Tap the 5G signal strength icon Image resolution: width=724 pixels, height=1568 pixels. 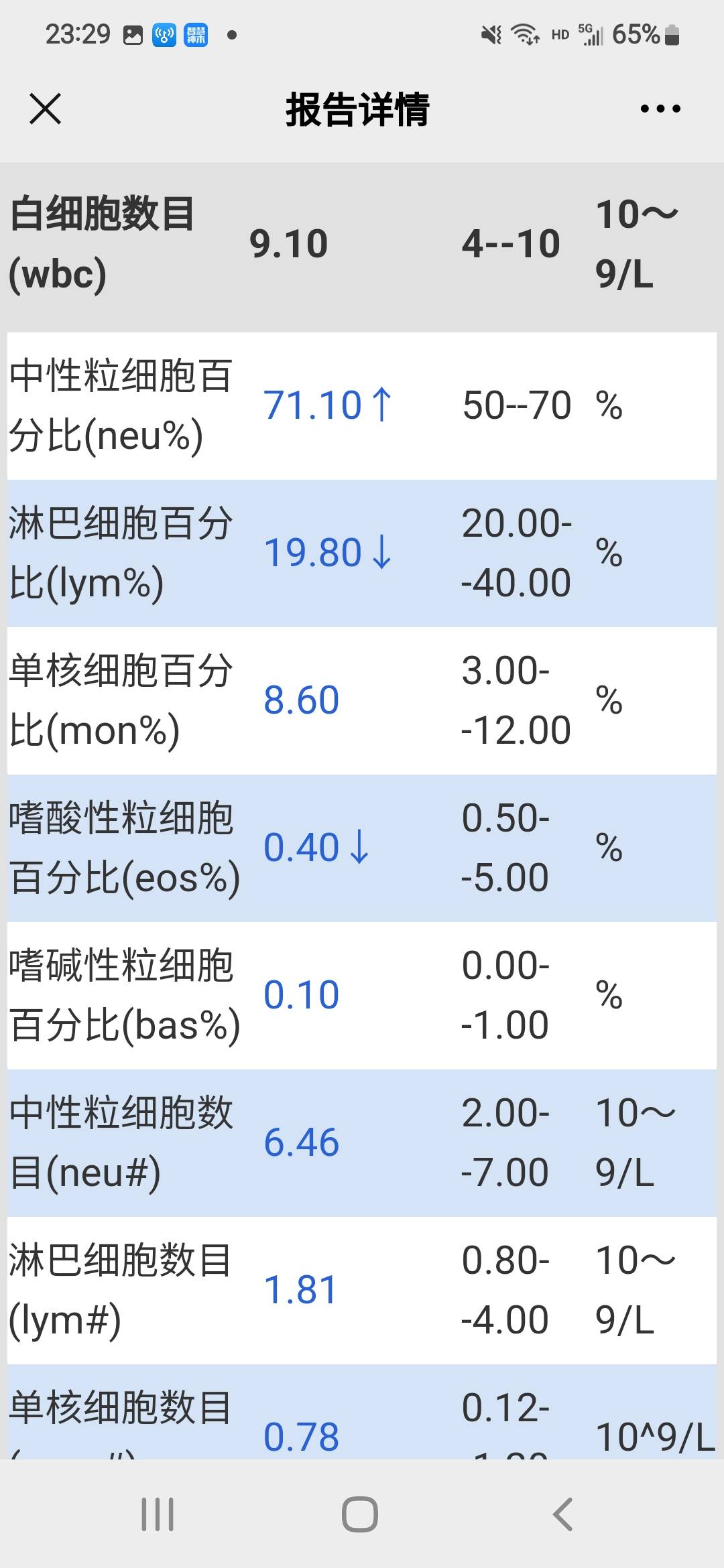pos(593,34)
